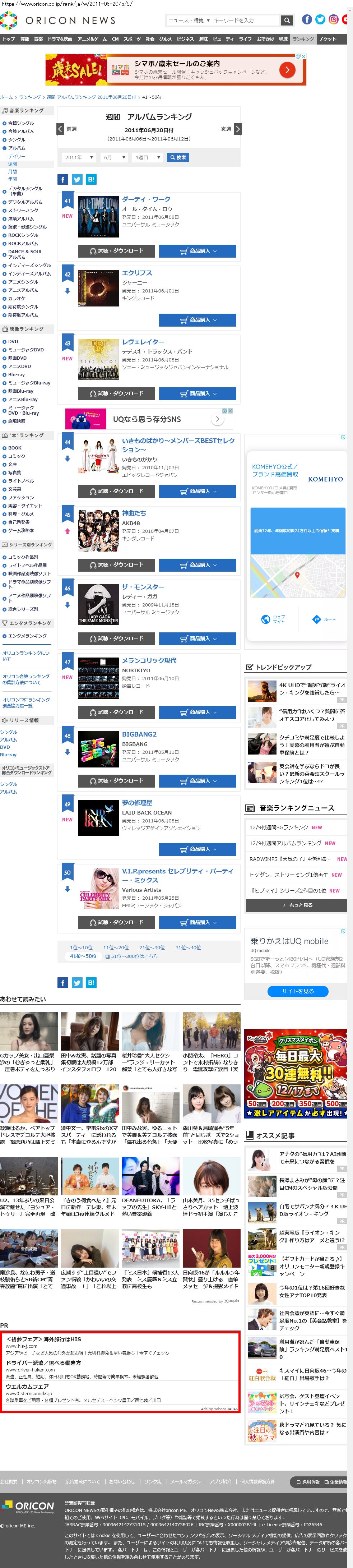Switch to the 音楽 navigation tab
353x1568 pixels.
point(38,39)
